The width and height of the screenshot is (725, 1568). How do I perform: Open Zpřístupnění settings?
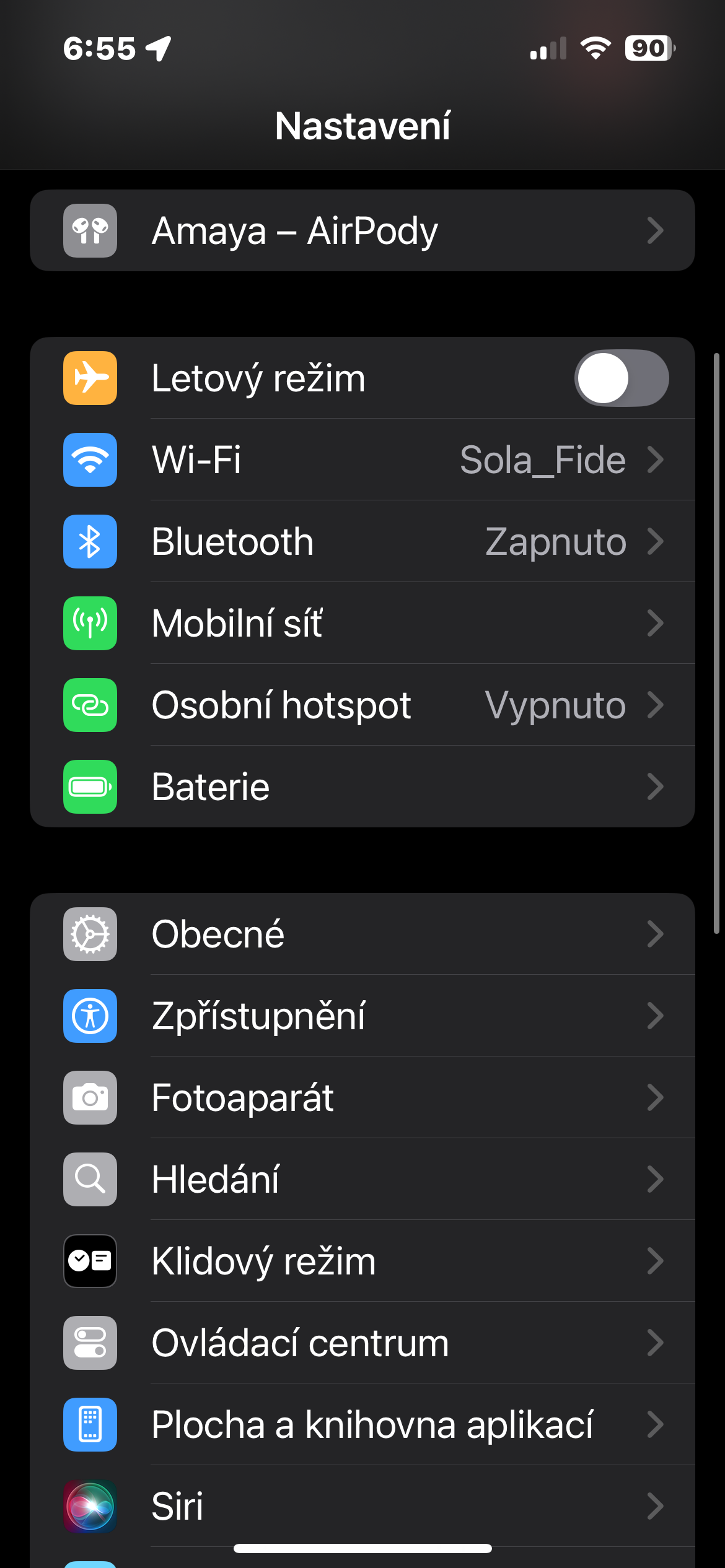pos(362,1016)
